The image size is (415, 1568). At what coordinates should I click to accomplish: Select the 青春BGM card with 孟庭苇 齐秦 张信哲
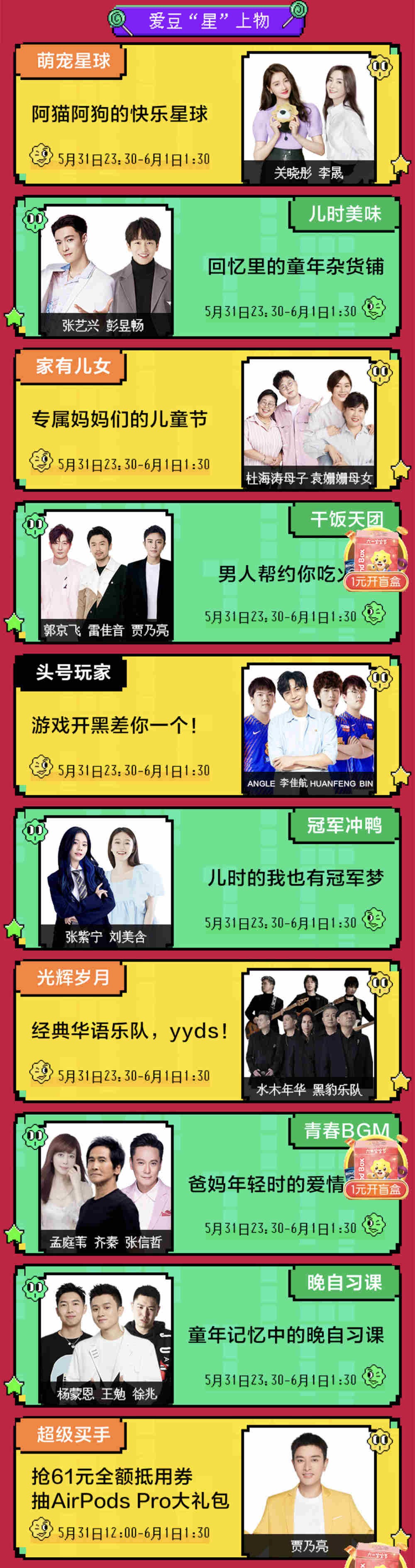(207, 1184)
